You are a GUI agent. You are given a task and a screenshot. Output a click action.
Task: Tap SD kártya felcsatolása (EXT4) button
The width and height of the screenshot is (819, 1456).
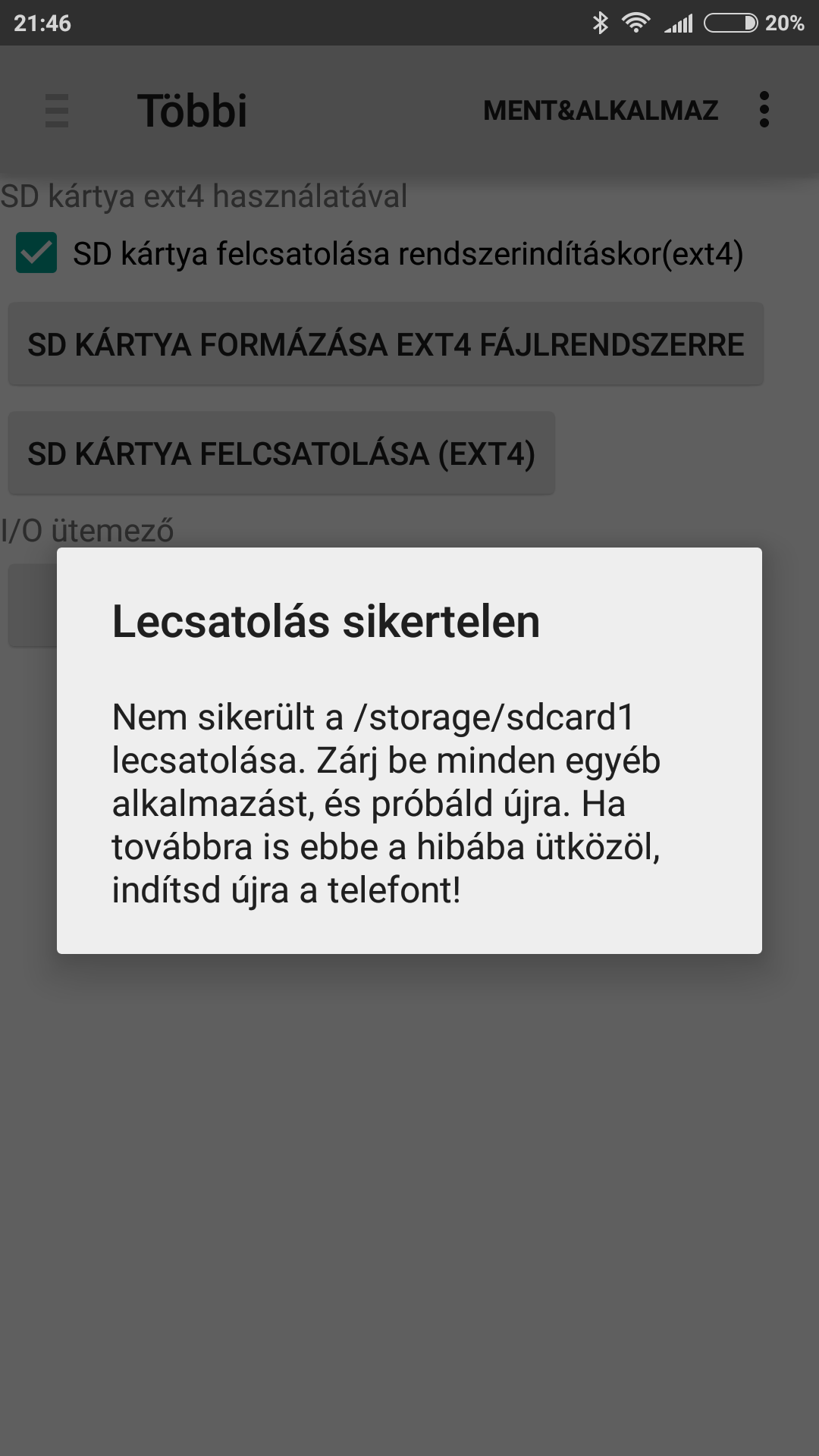(x=281, y=453)
